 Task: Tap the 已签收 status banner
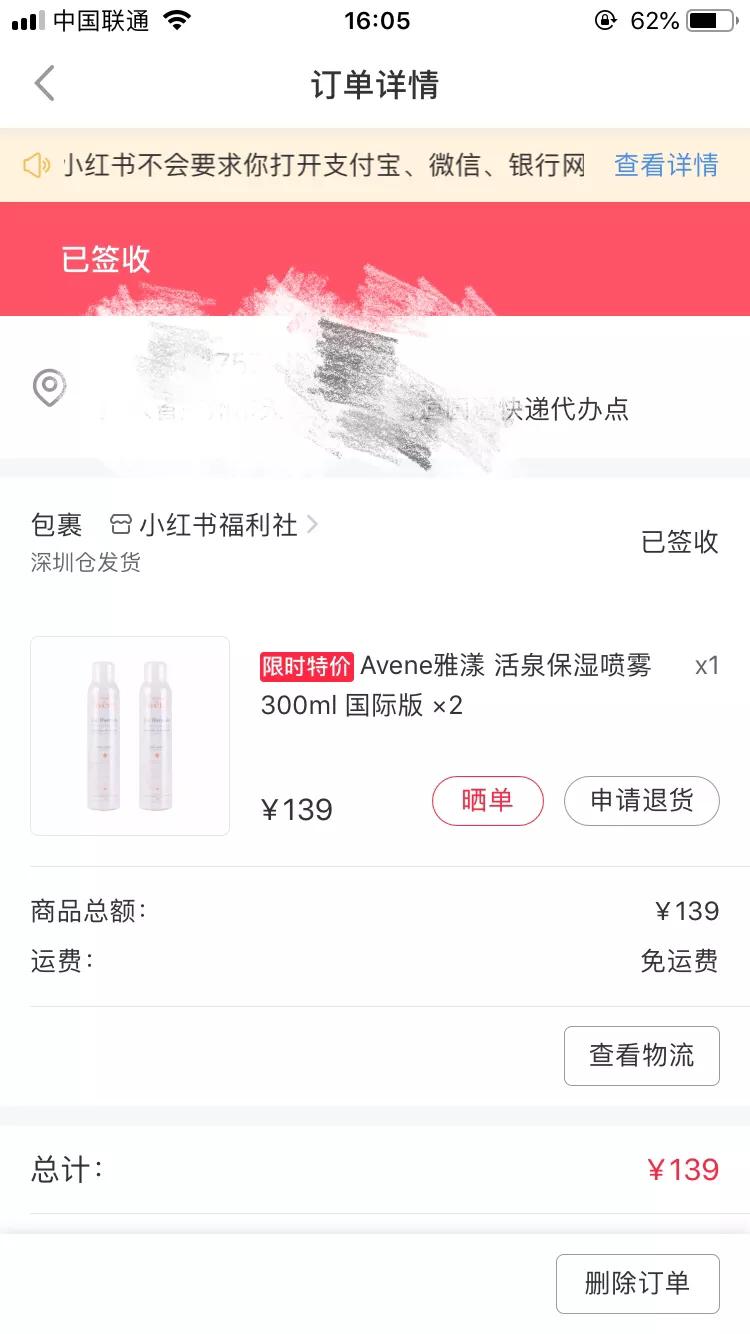pos(104,258)
